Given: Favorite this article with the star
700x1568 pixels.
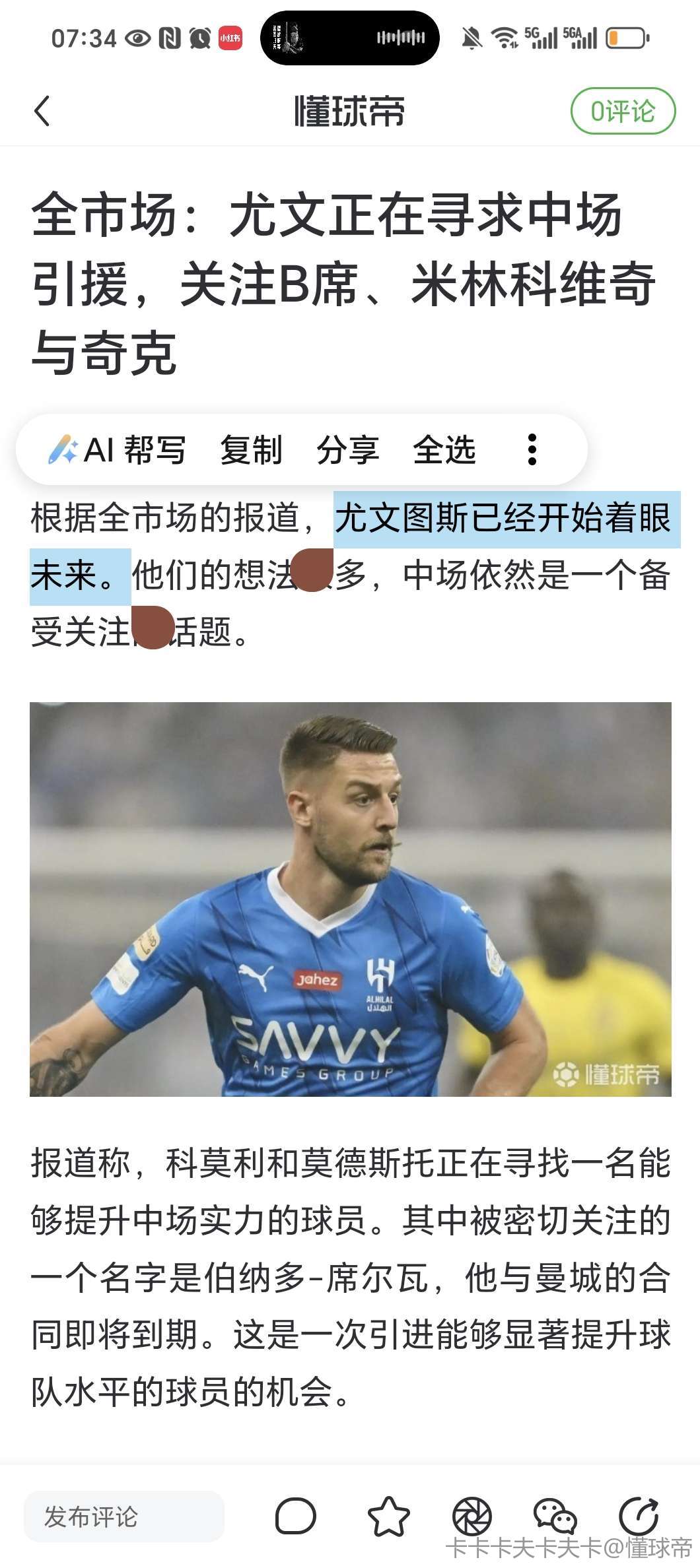Looking at the screenshot, I should coord(388,1517).
